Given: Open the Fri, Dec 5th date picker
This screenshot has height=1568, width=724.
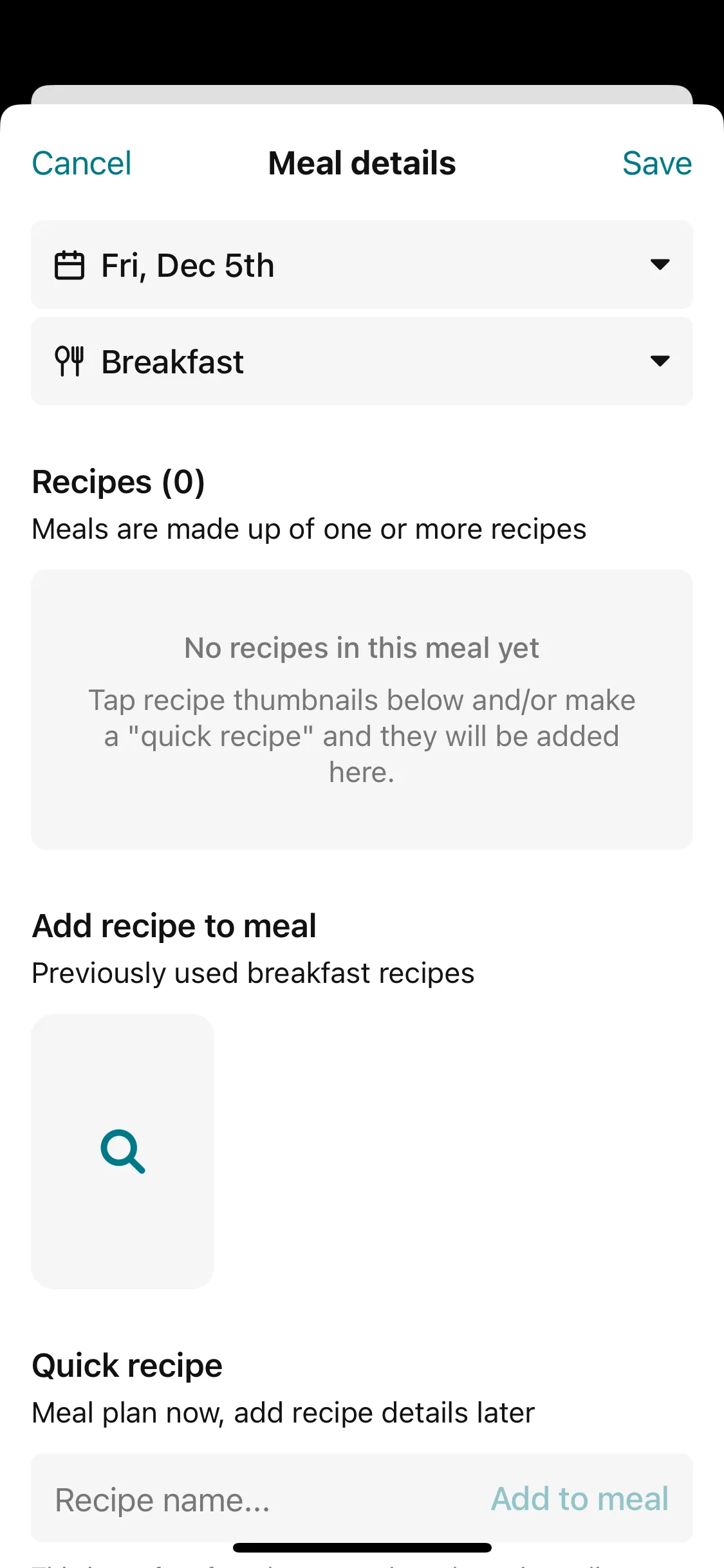Looking at the screenshot, I should tap(362, 265).
